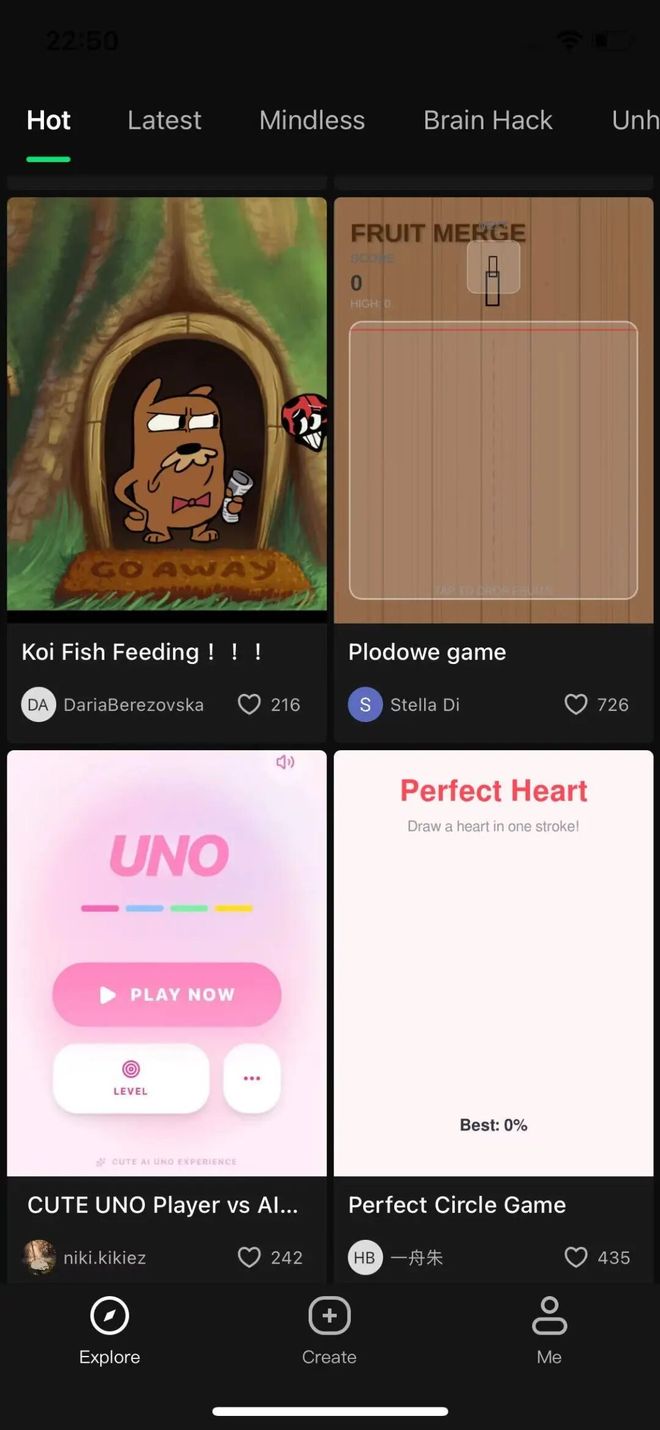Like the CUTE UNO game

250,1257
